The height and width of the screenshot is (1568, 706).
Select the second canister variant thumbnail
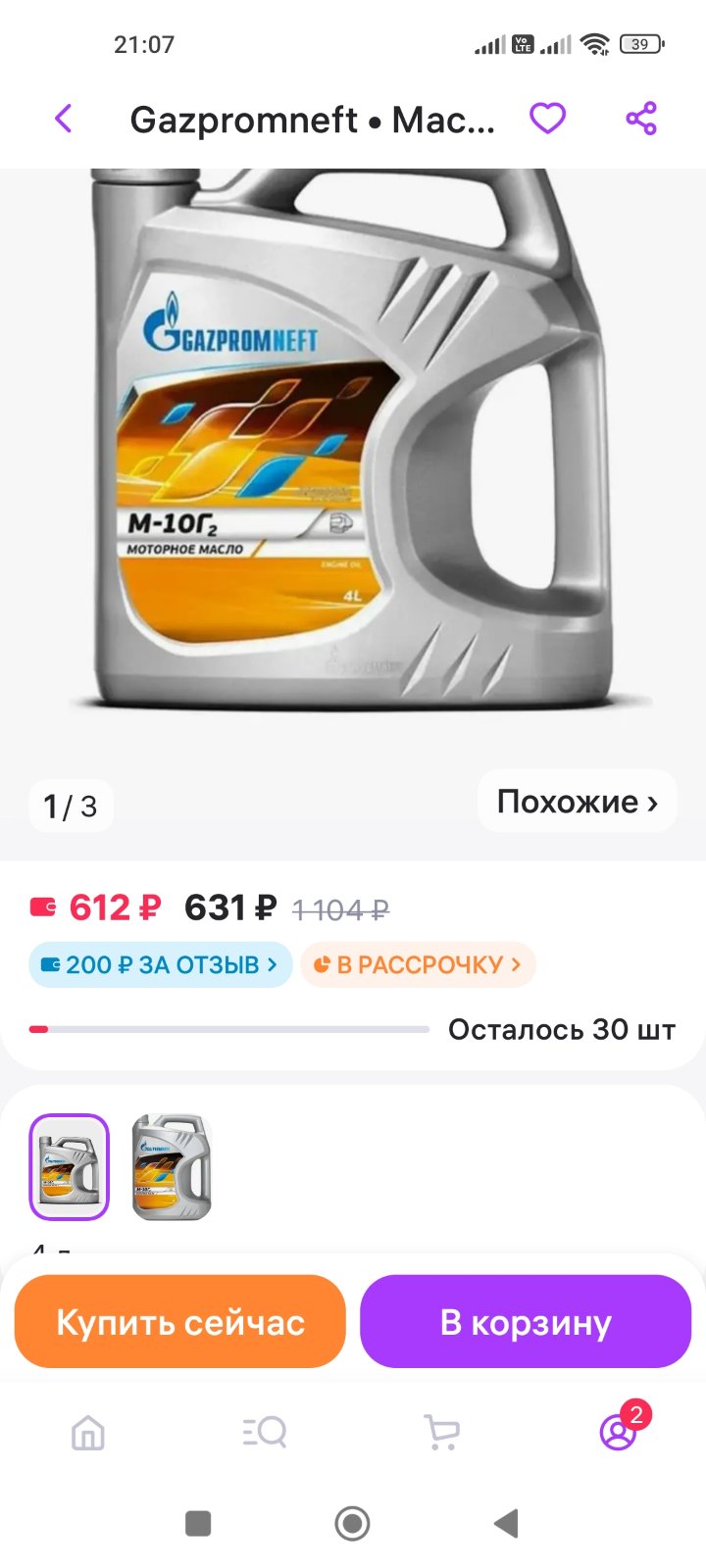[173, 1167]
